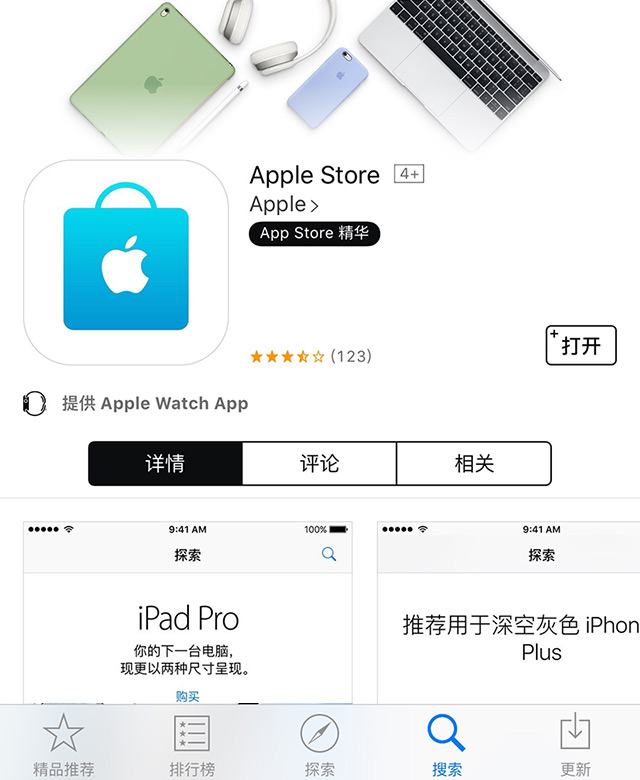The height and width of the screenshot is (780, 640).
Task: Open the Apple developer page link
Action: (x=284, y=205)
